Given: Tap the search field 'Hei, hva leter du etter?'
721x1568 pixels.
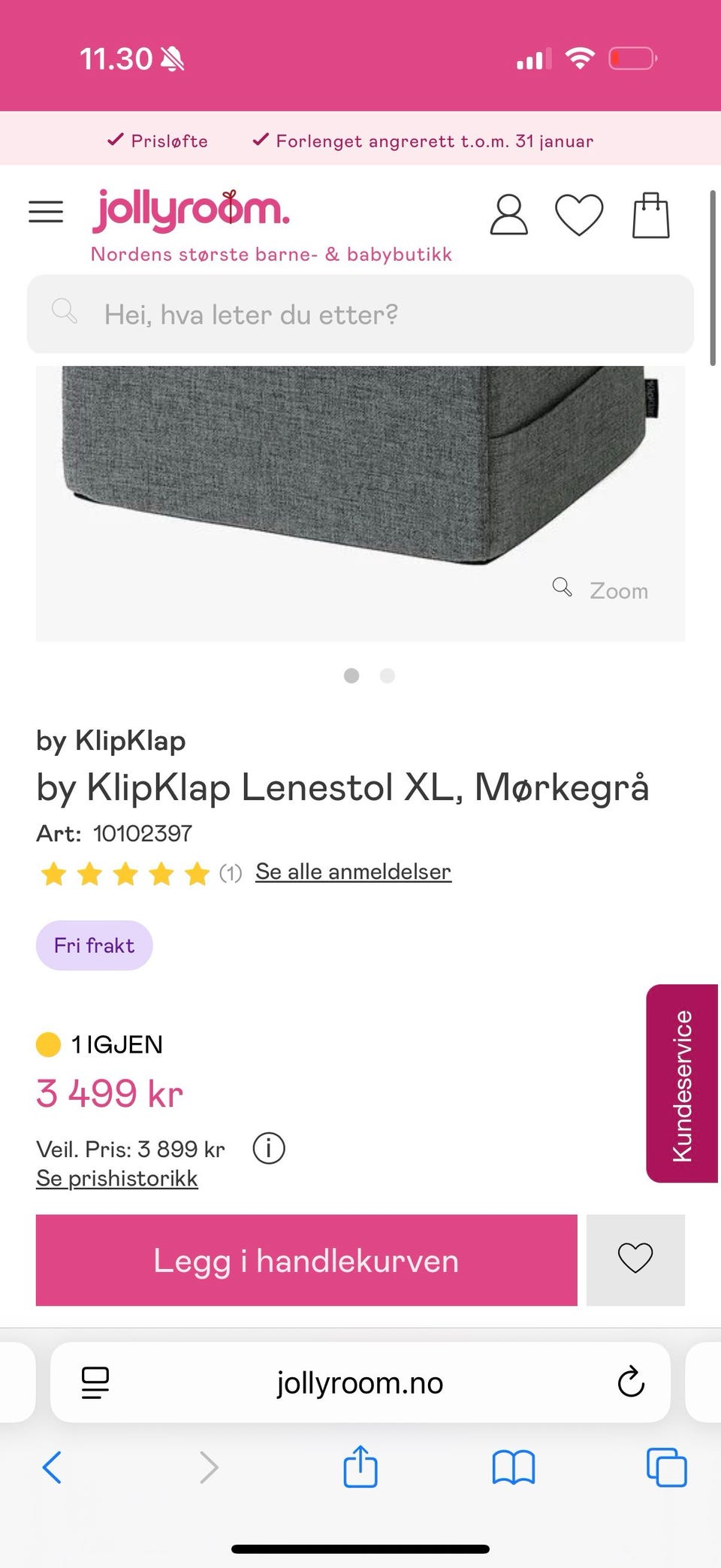Looking at the screenshot, I should 360,314.
